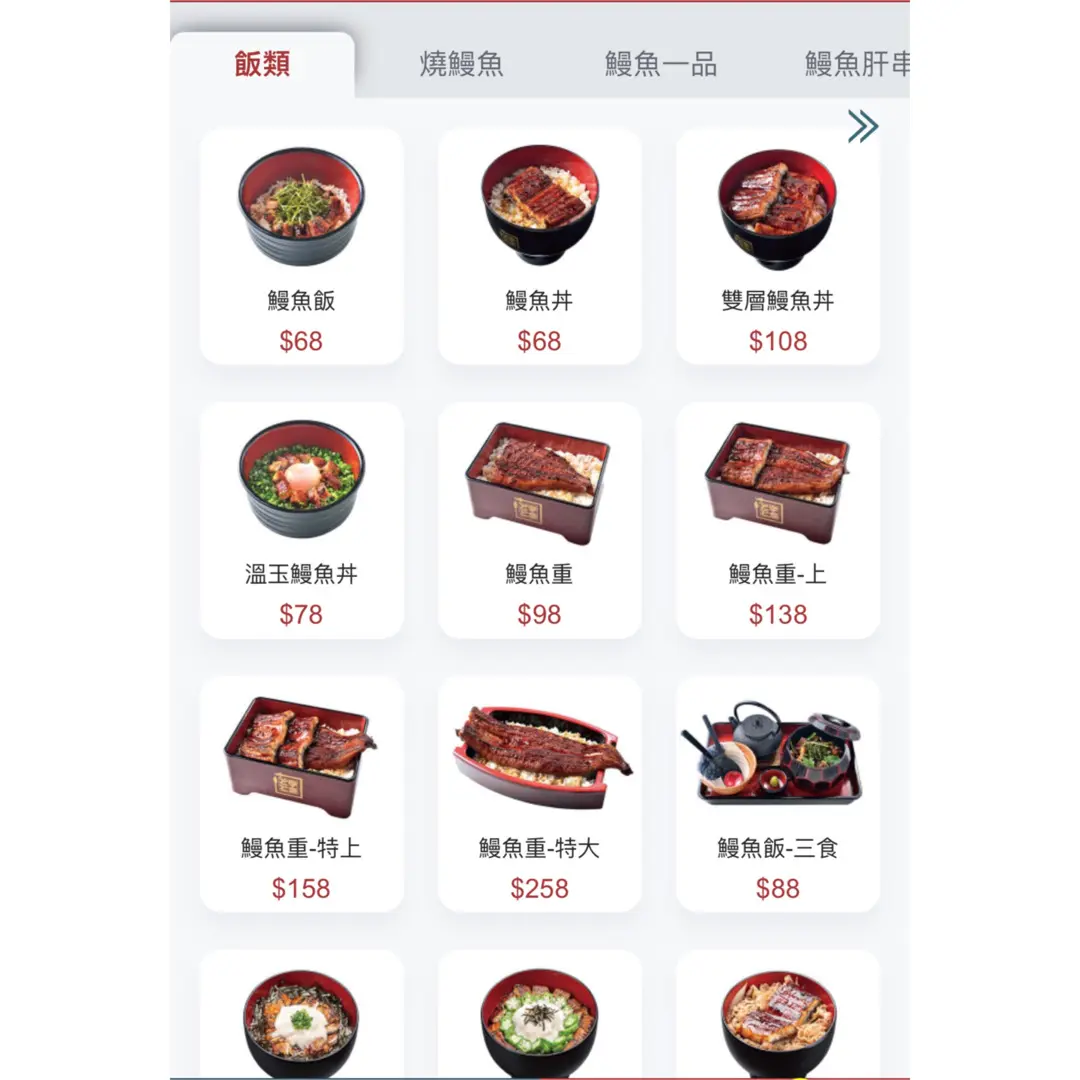1080x1080 pixels.
Task: Pick the 鰻魚重-特上 dish
Action: [301, 794]
